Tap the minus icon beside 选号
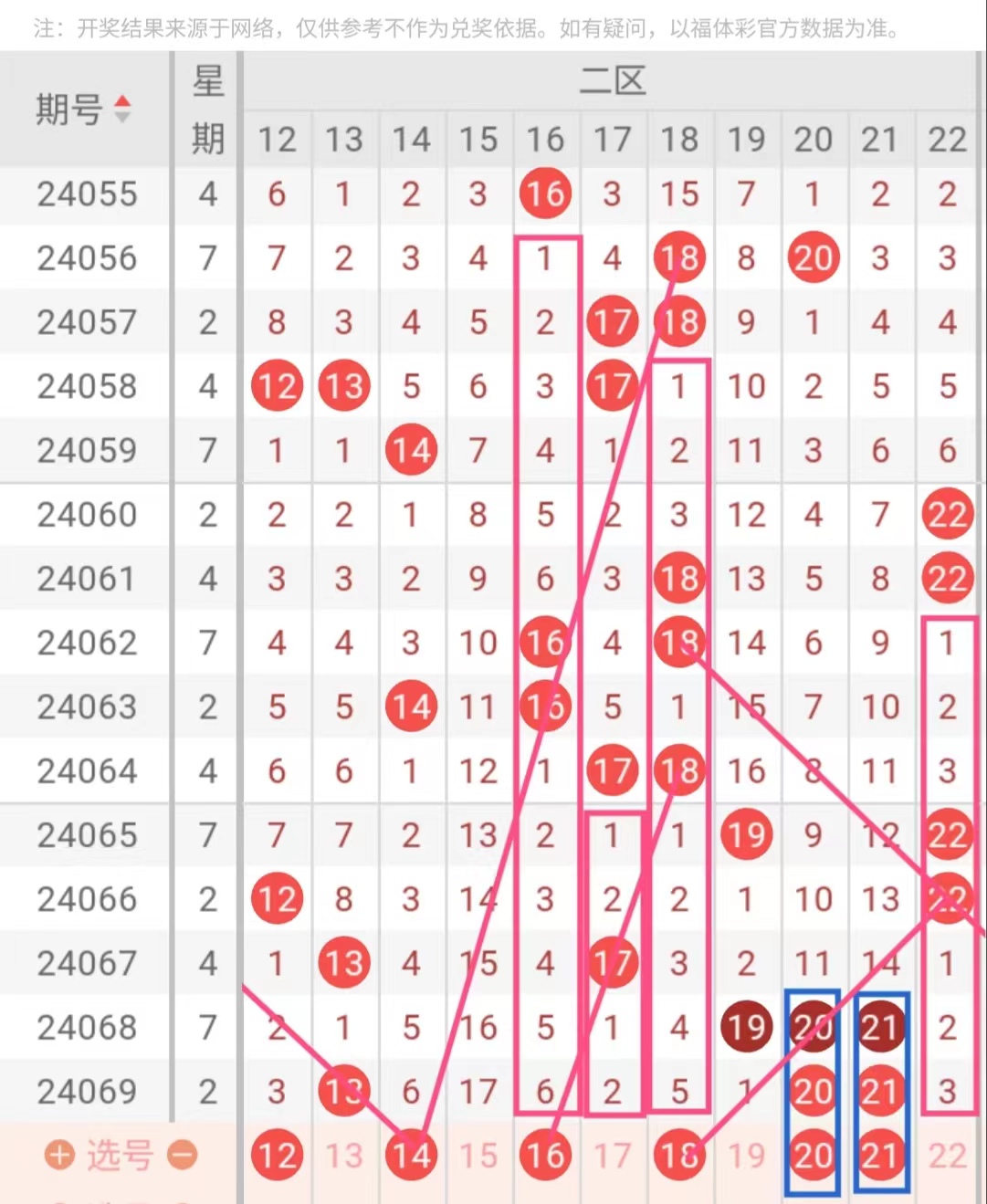Viewport: 987px width, 1204px height. pyautogui.click(x=183, y=1156)
